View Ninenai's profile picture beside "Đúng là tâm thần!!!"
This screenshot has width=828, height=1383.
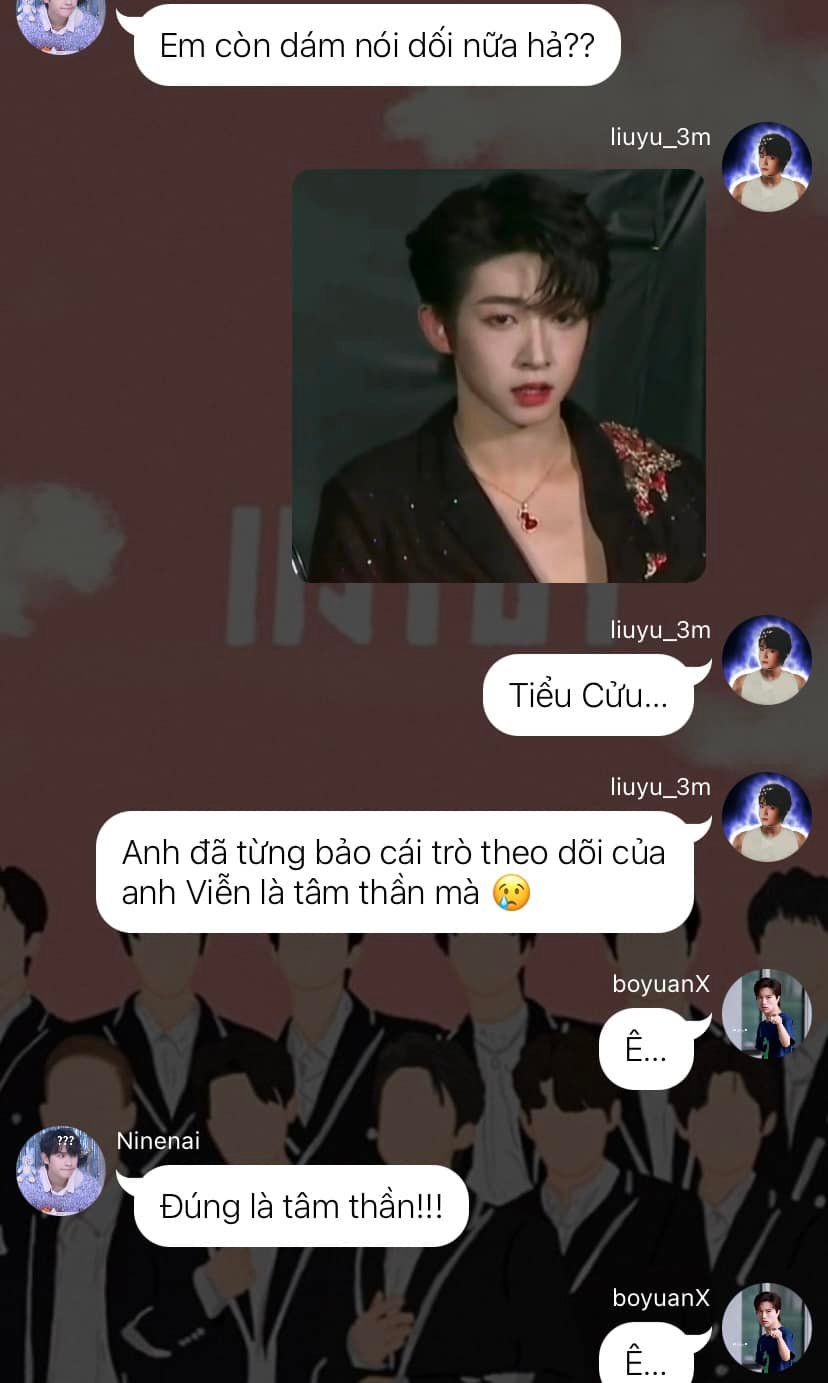click(60, 1170)
